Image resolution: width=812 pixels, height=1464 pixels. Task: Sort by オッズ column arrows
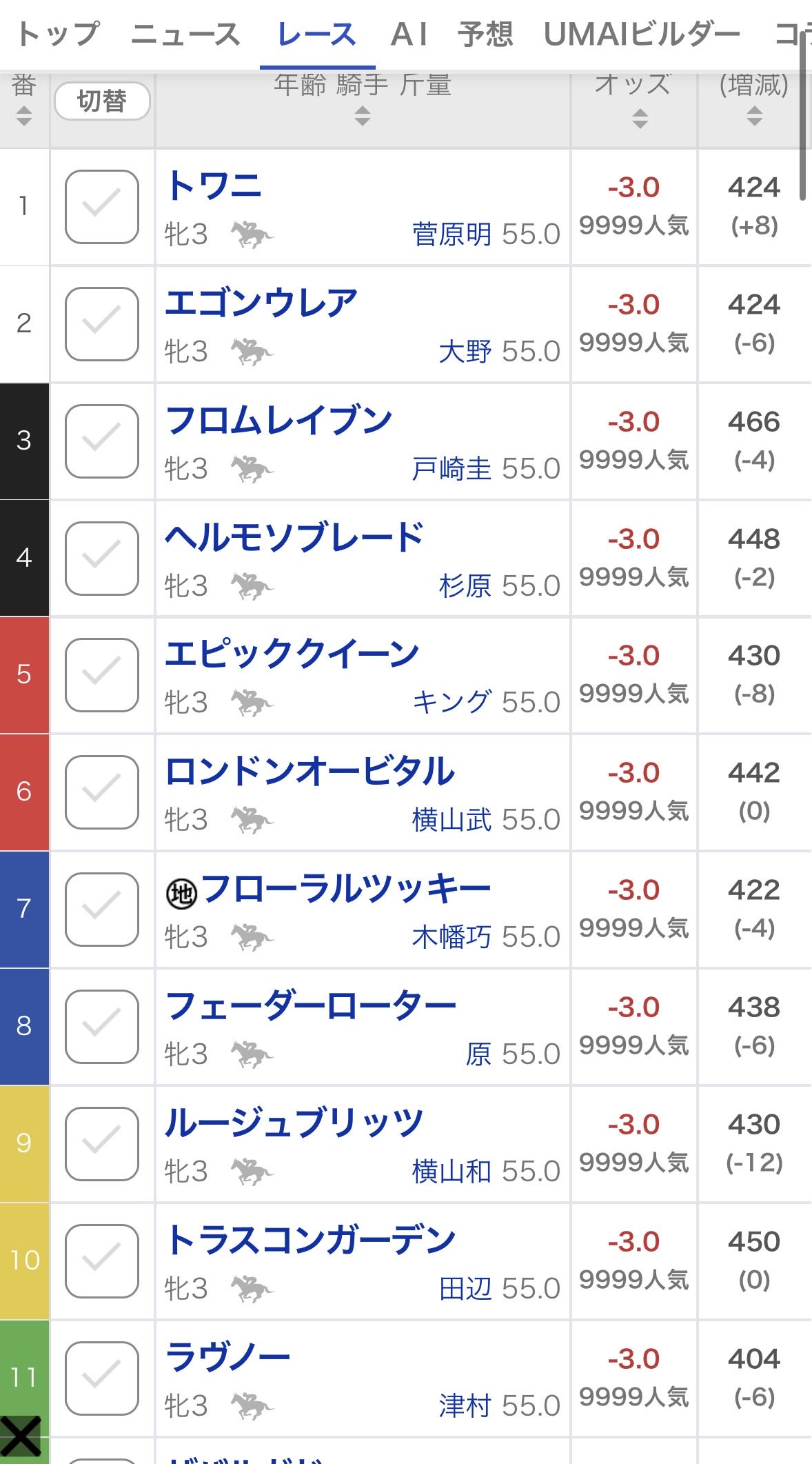640,119
